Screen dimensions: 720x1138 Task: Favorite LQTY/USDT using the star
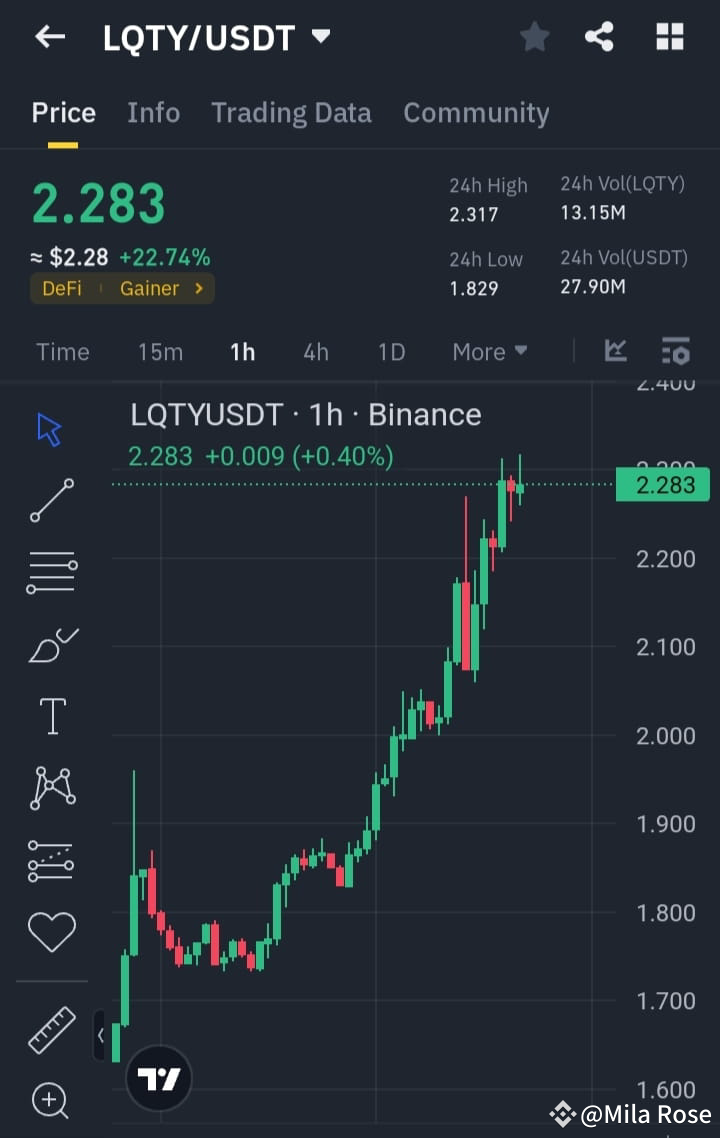pos(534,36)
